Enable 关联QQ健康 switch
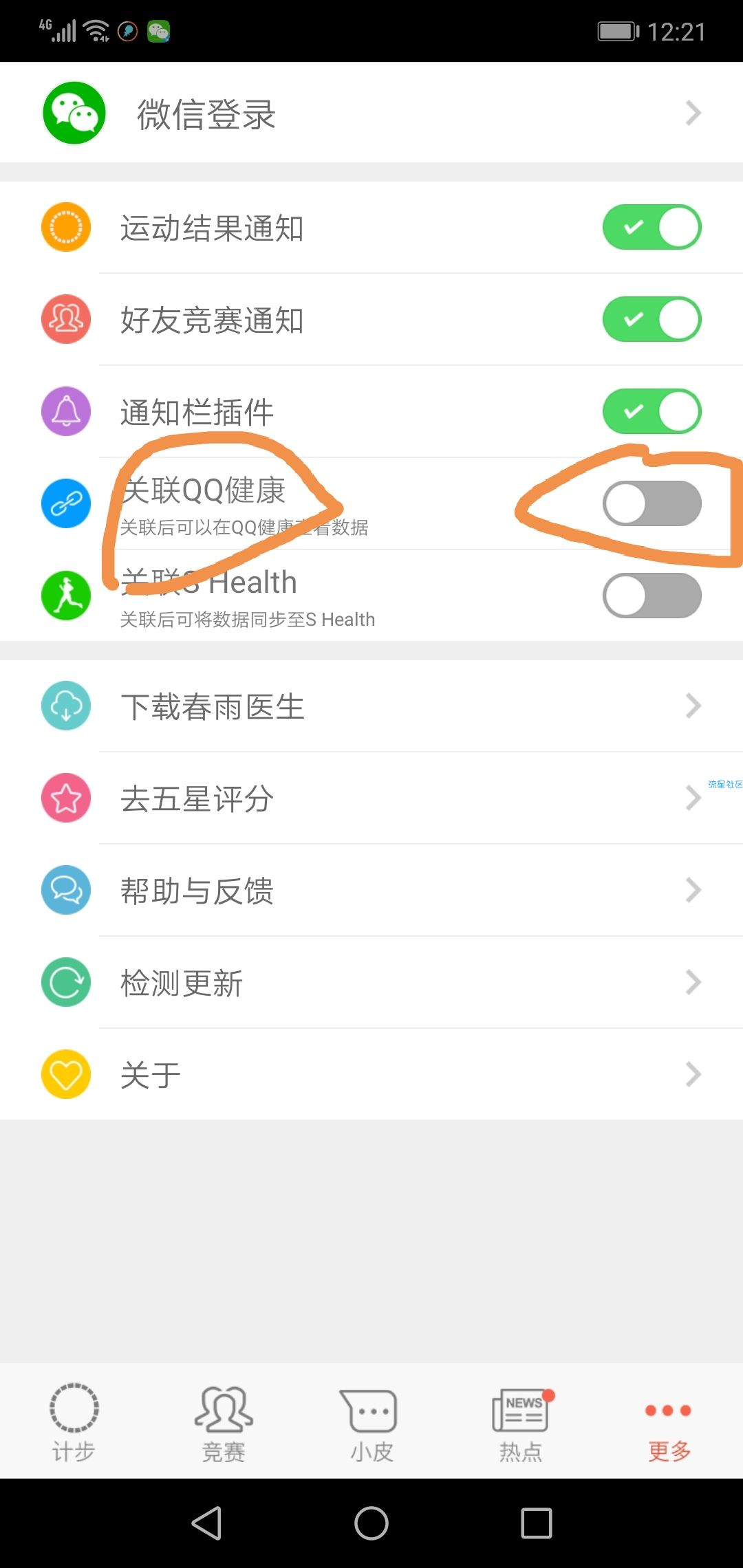This screenshot has width=743, height=1568. click(x=652, y=503)
